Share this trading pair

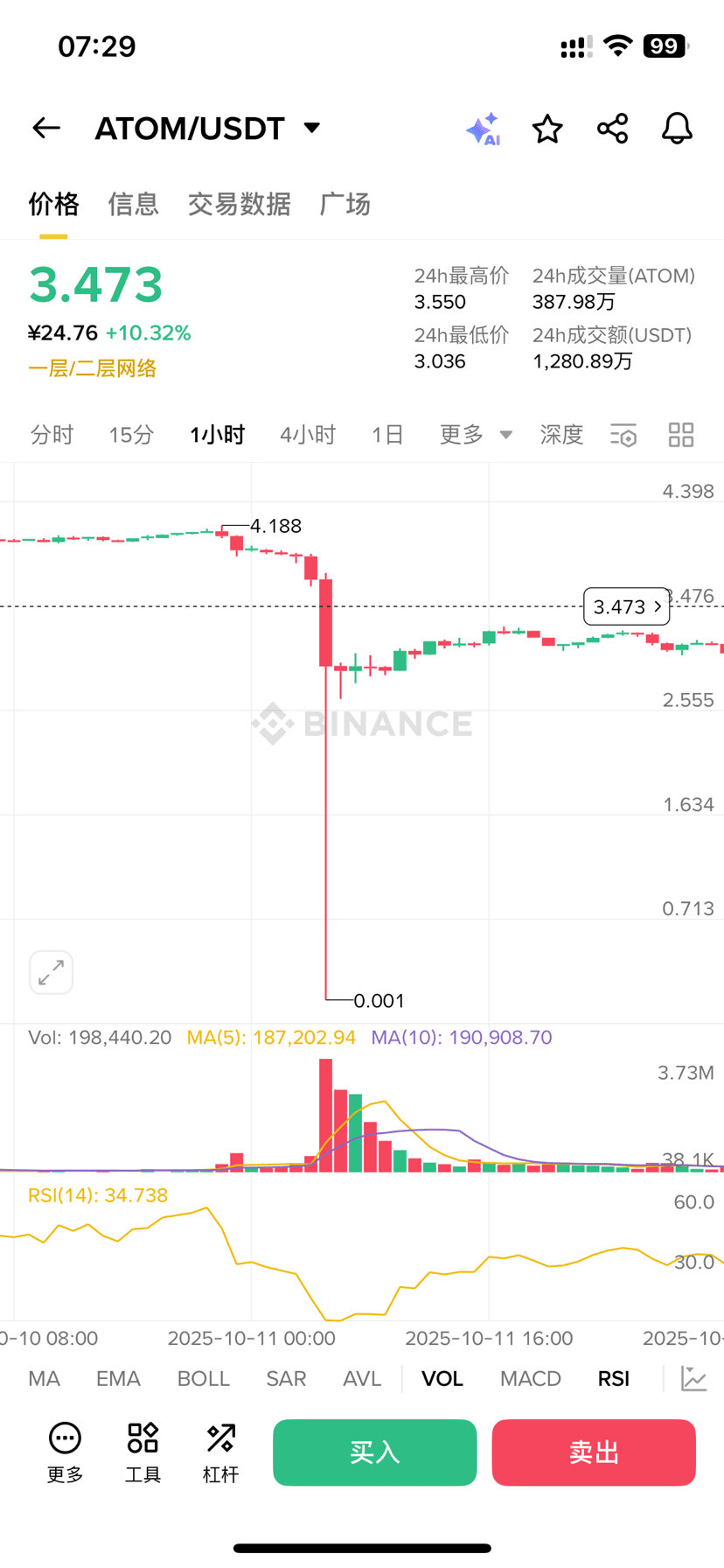tap(612, 129)
